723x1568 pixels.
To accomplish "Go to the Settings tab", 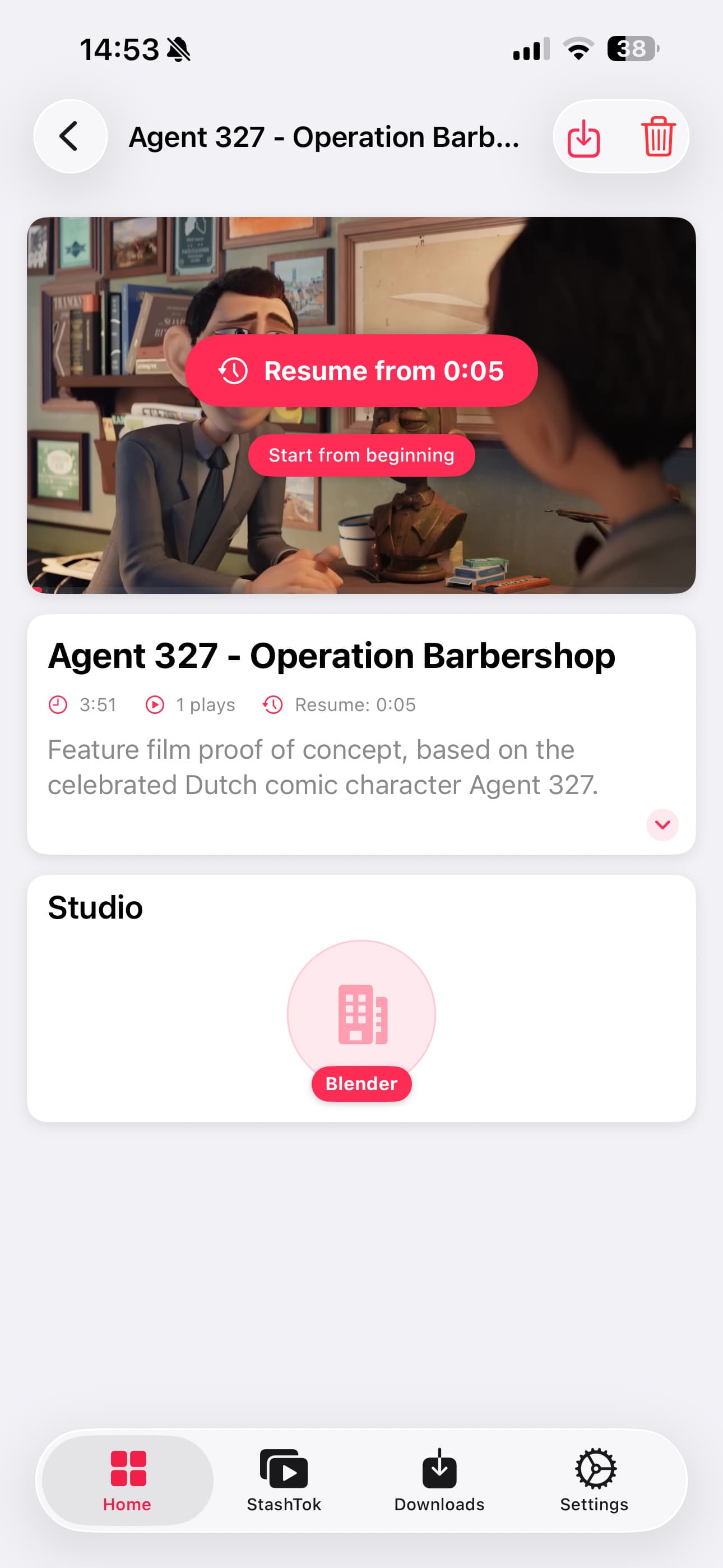I will [595, 1481].
